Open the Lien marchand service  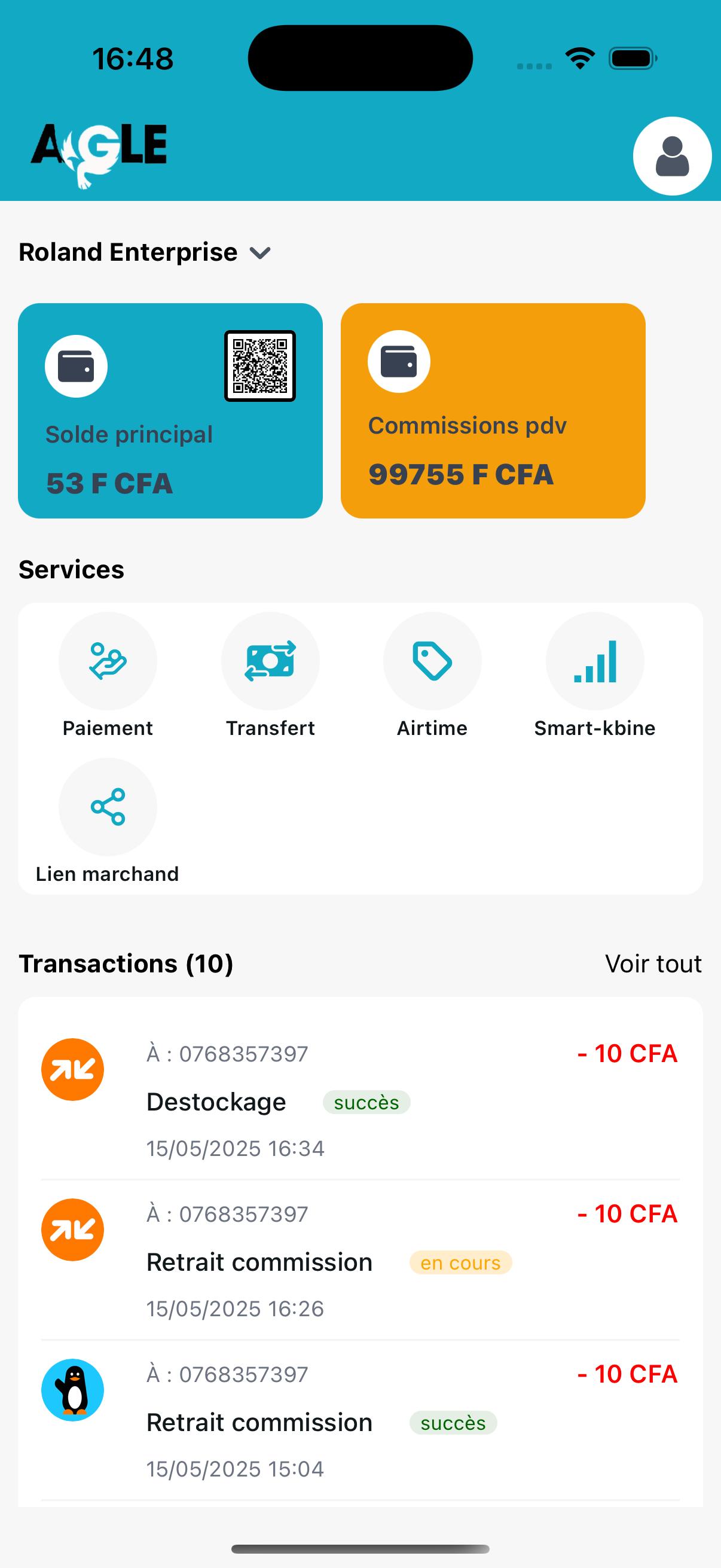[108, 822]
